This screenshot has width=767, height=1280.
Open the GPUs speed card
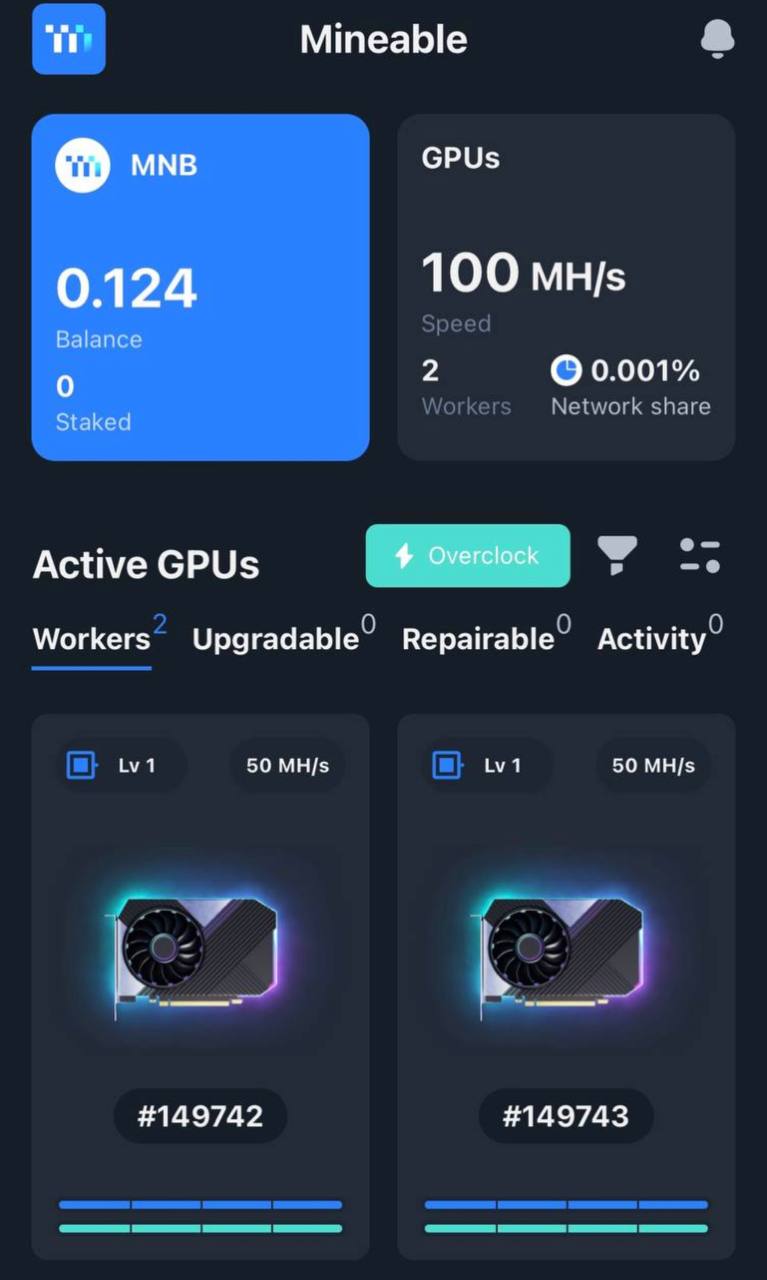point(566,287)
